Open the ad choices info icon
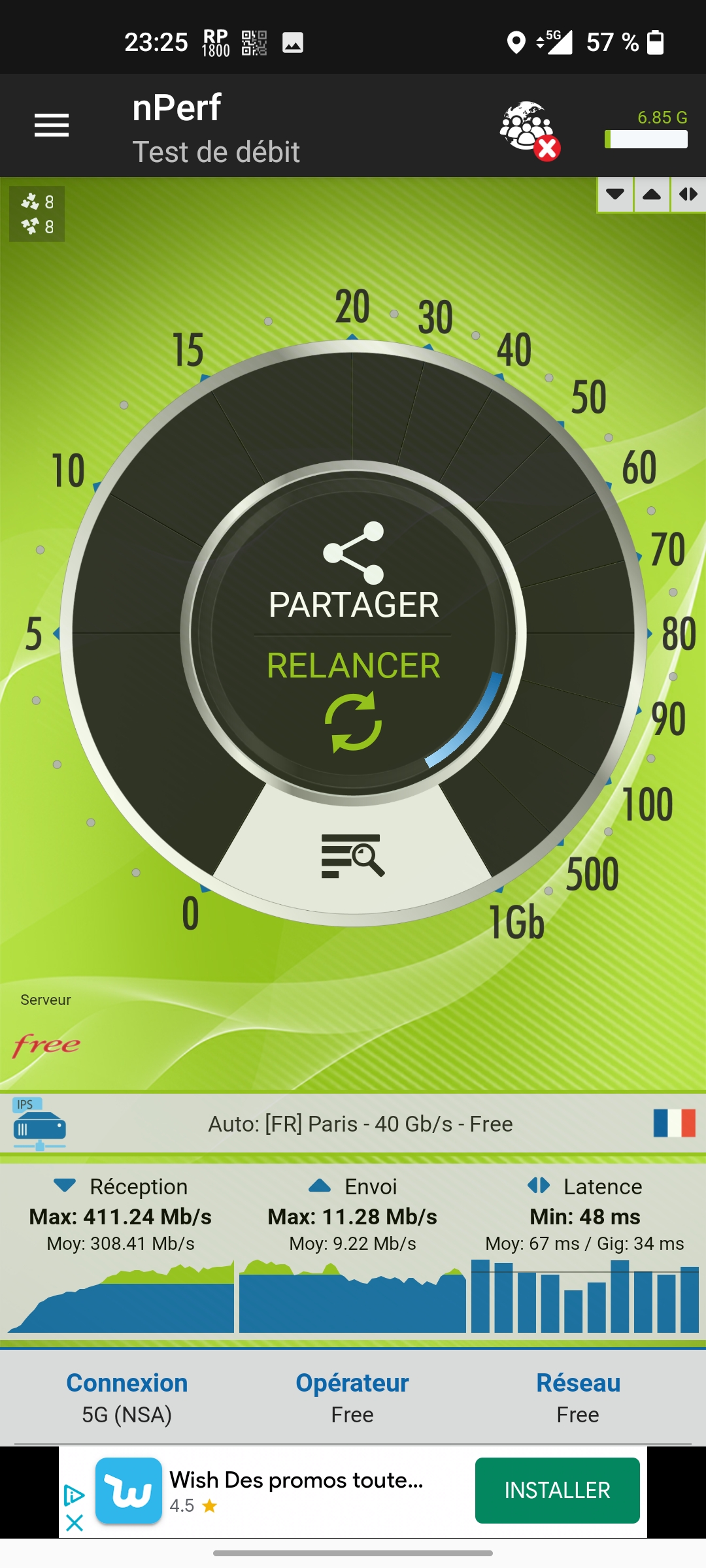This screenshot has width=706, height=1568. (75, 1495)
